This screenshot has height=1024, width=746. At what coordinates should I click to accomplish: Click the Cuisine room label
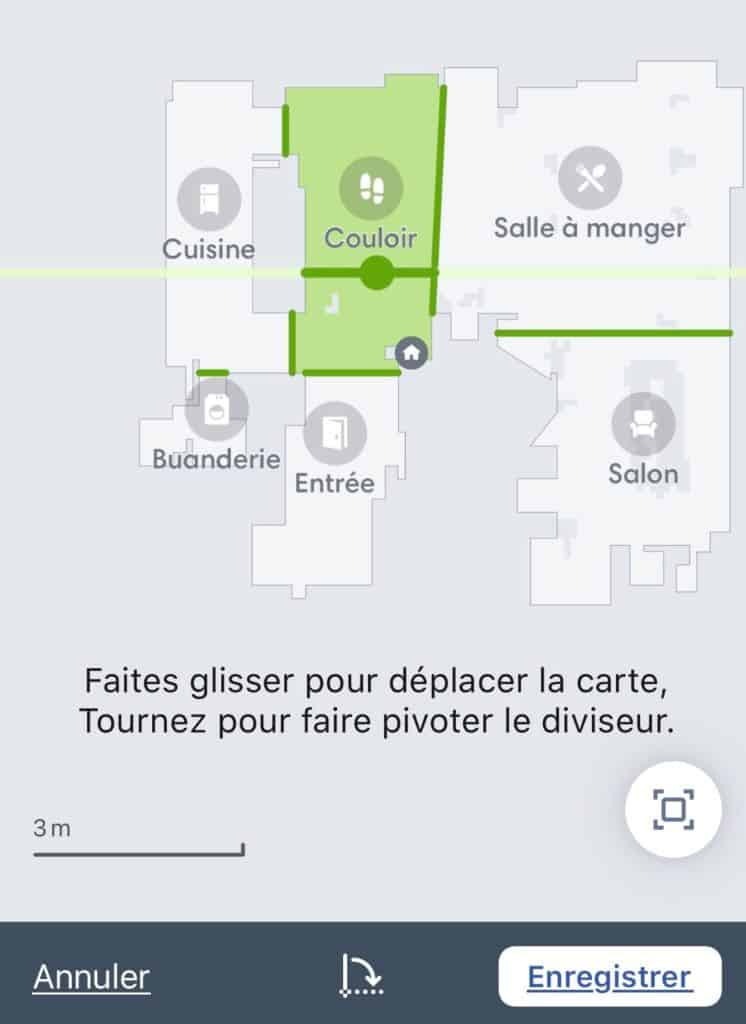(x=207, y=249)
